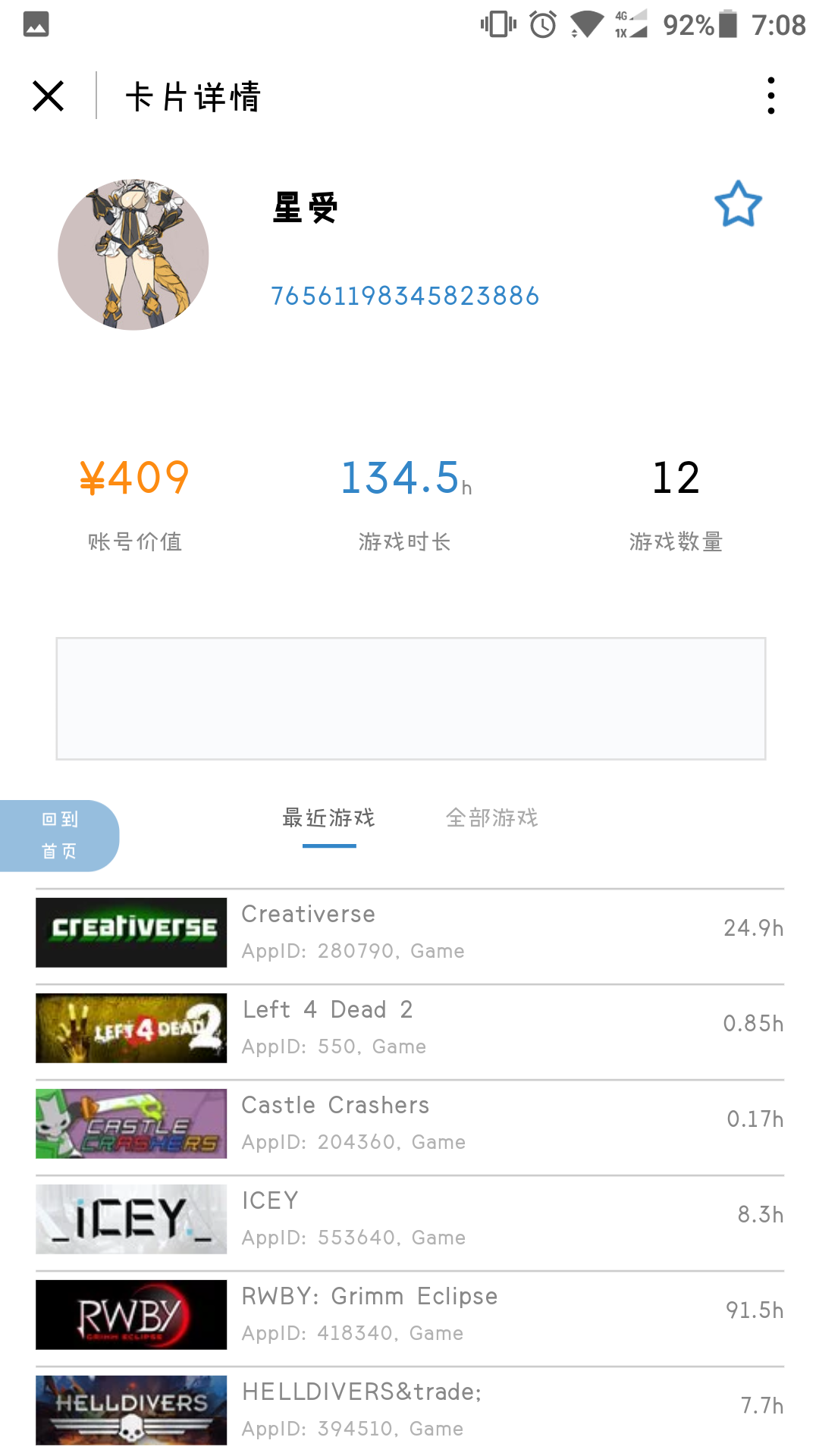The height and width of the screenshot is (1456, 819).
Task: Switch to the 最近游戏 tab
Action: [328, 818]
